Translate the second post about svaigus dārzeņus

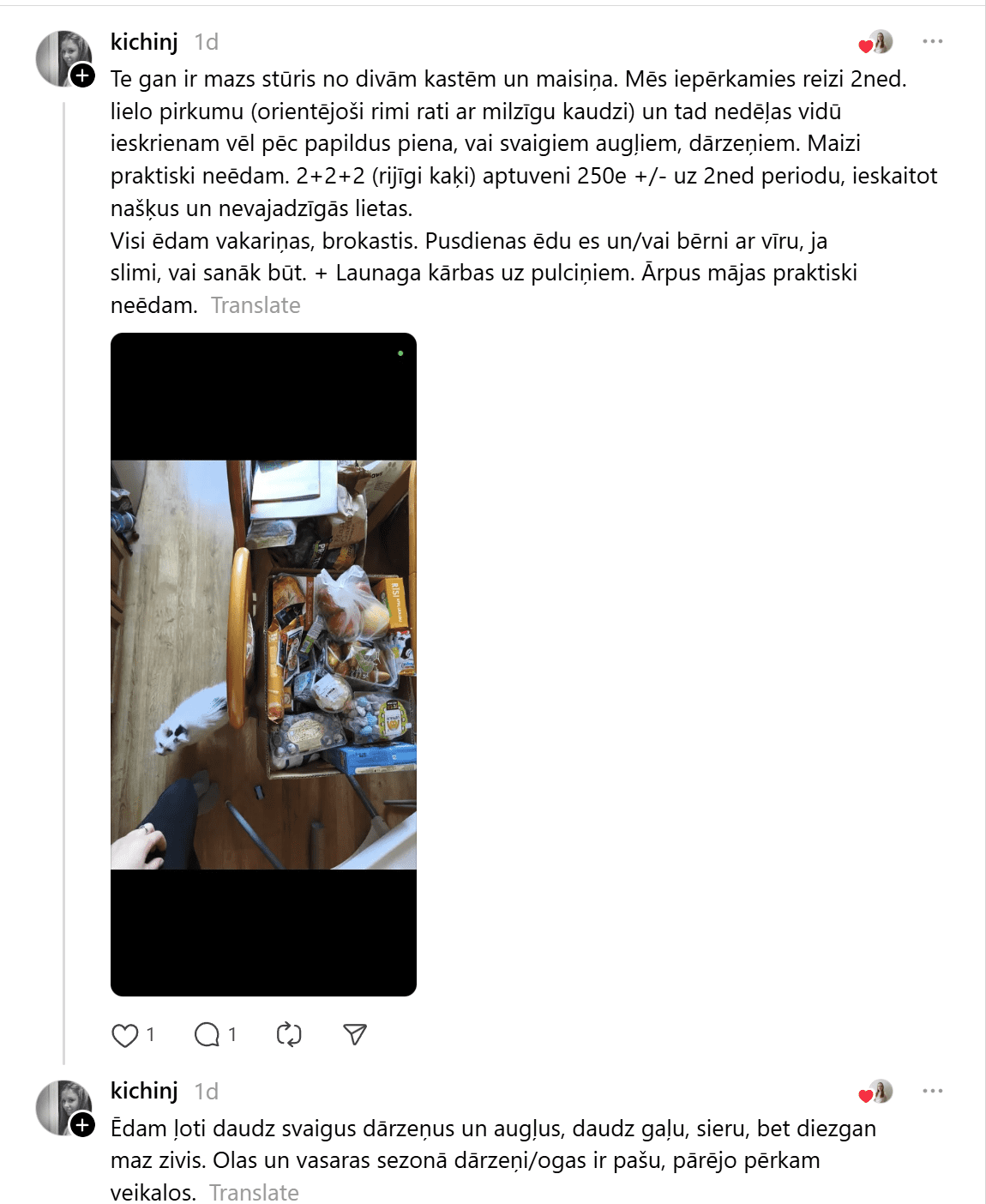(x=254, y=1192)
